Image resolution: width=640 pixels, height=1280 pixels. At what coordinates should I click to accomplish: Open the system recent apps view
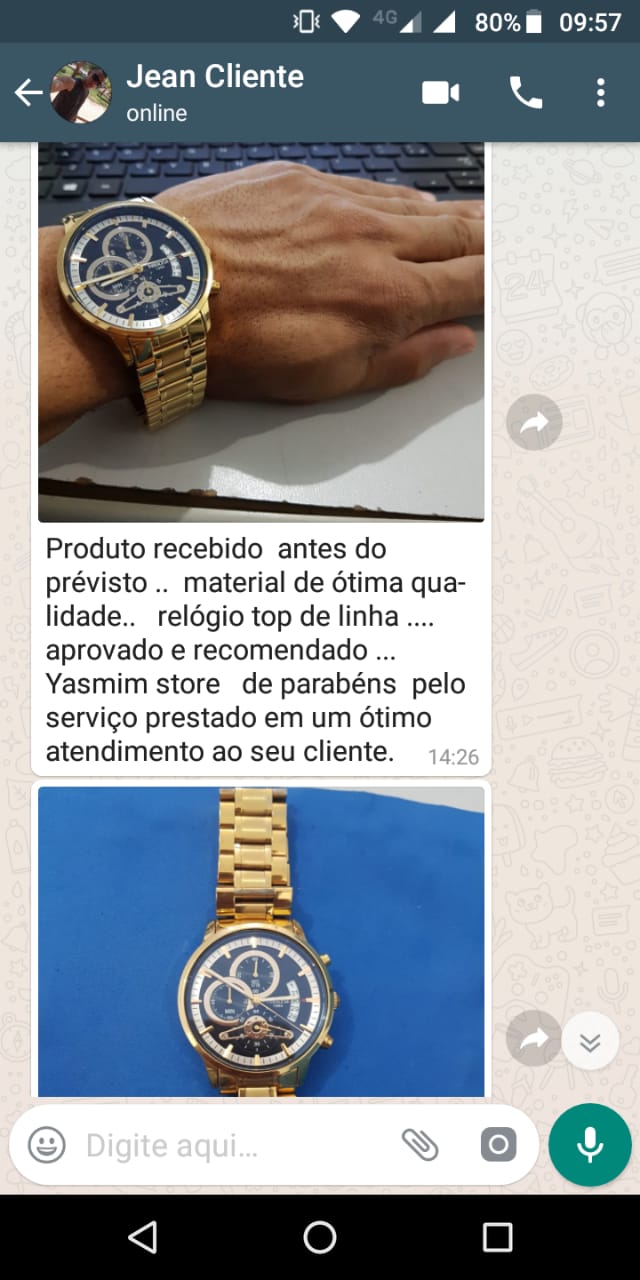click(497, 1237)
